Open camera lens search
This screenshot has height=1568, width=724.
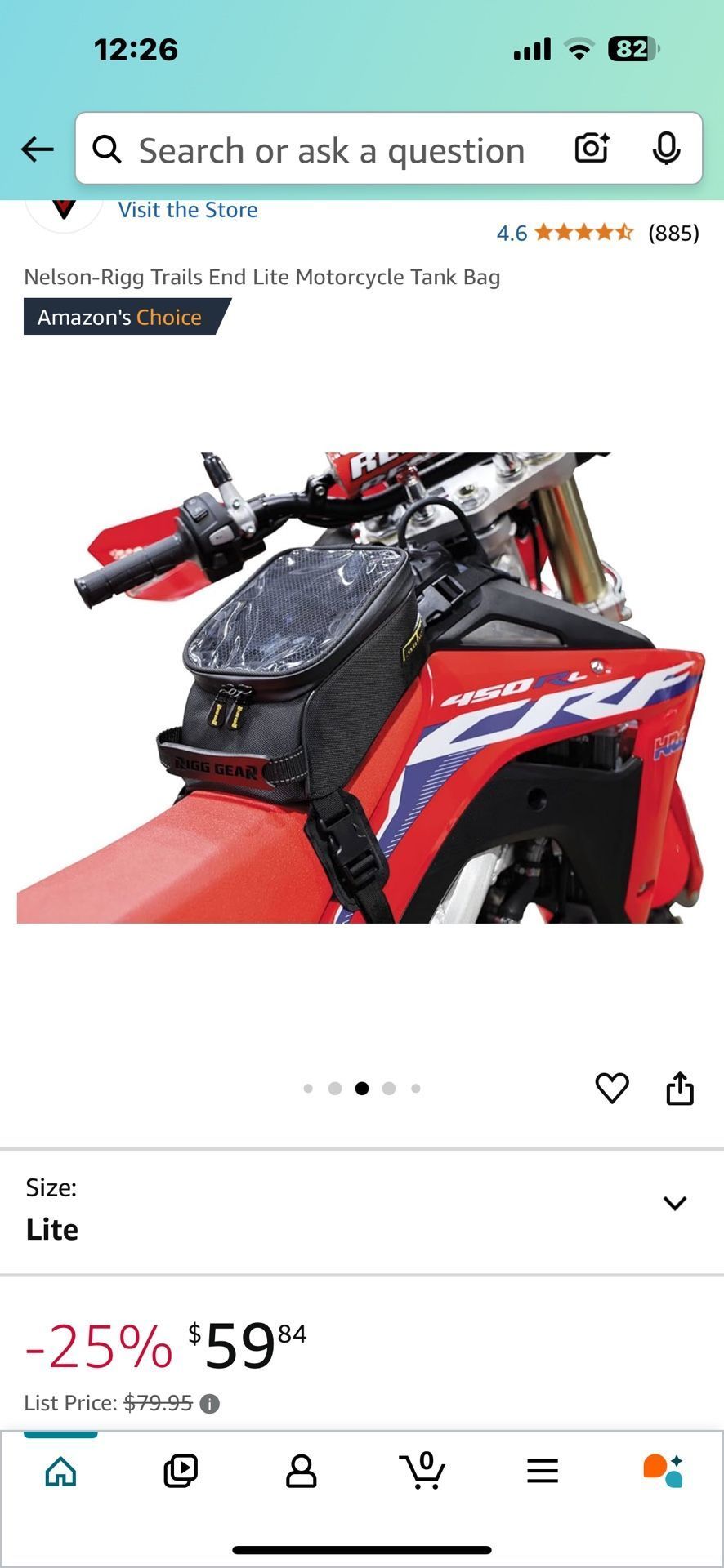[592, 149]
